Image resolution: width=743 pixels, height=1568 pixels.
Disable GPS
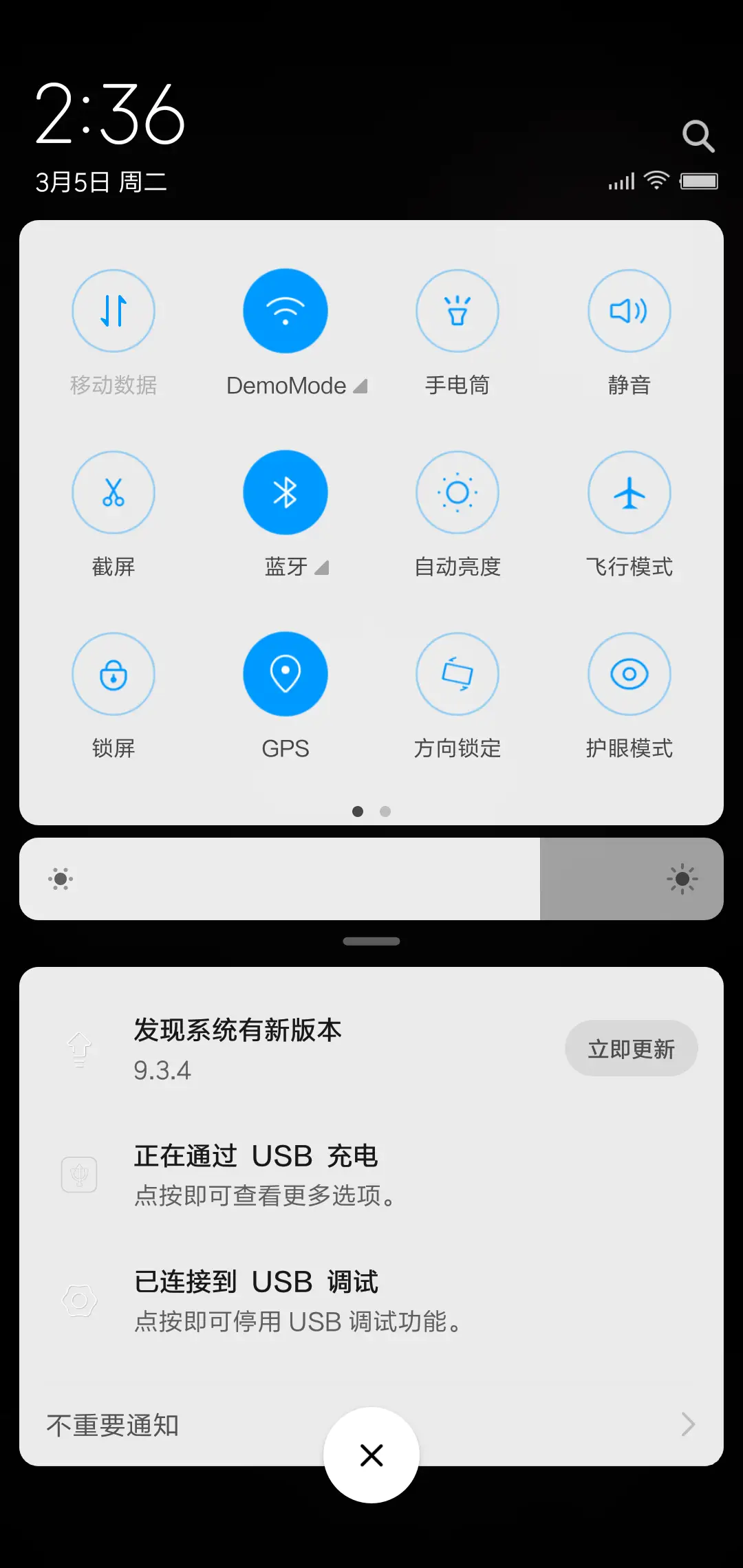tap(286, 674)
